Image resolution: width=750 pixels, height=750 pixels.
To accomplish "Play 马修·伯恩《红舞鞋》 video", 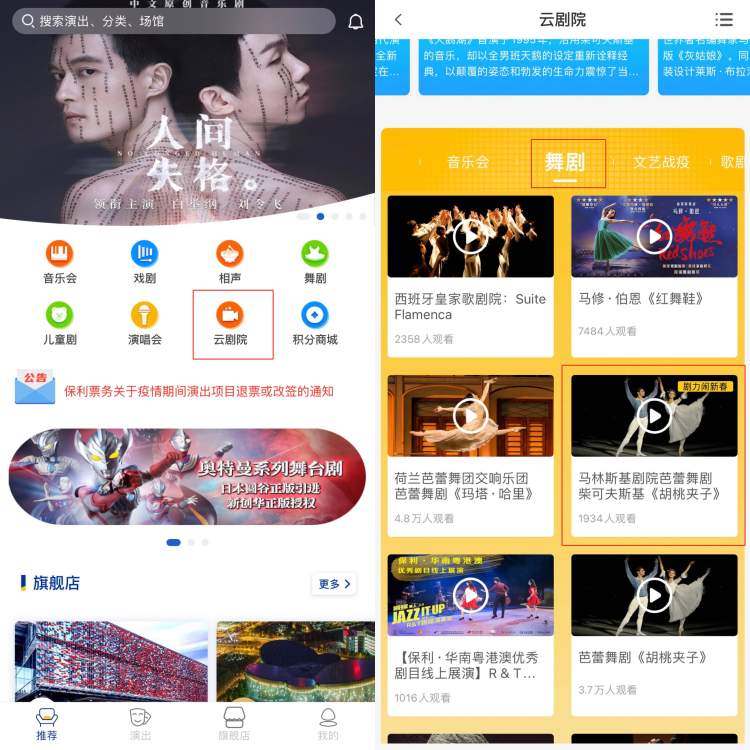I will (x=654, y=236).
